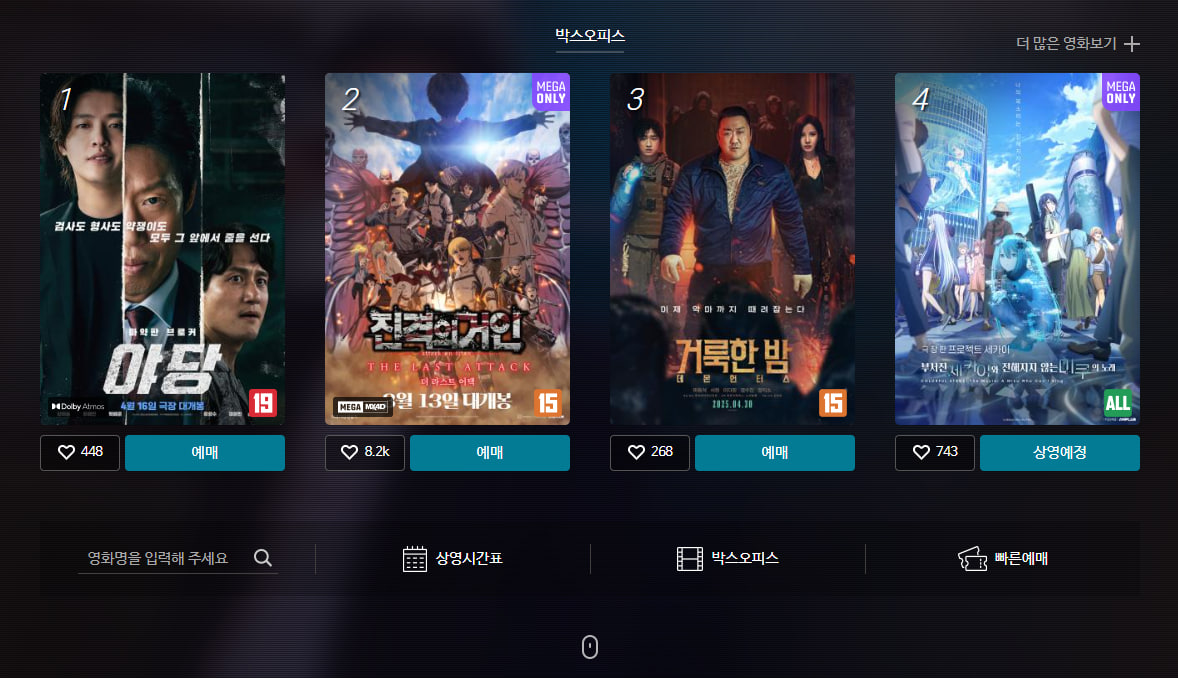Open the 야당 movie poster
Viewport: 1178px width, 678px height.
click(162, 248)
